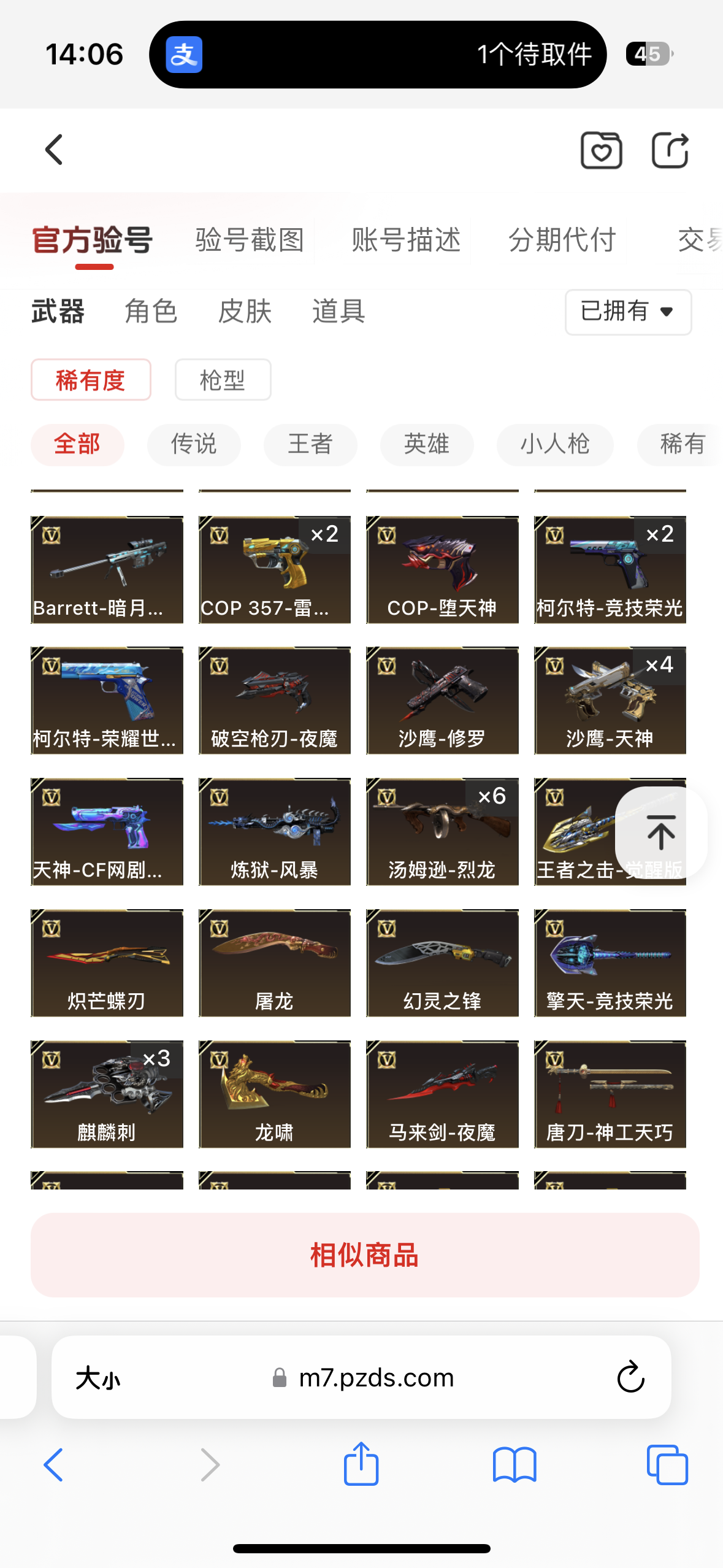Pick the 小人枪 chip

(555, 445)
